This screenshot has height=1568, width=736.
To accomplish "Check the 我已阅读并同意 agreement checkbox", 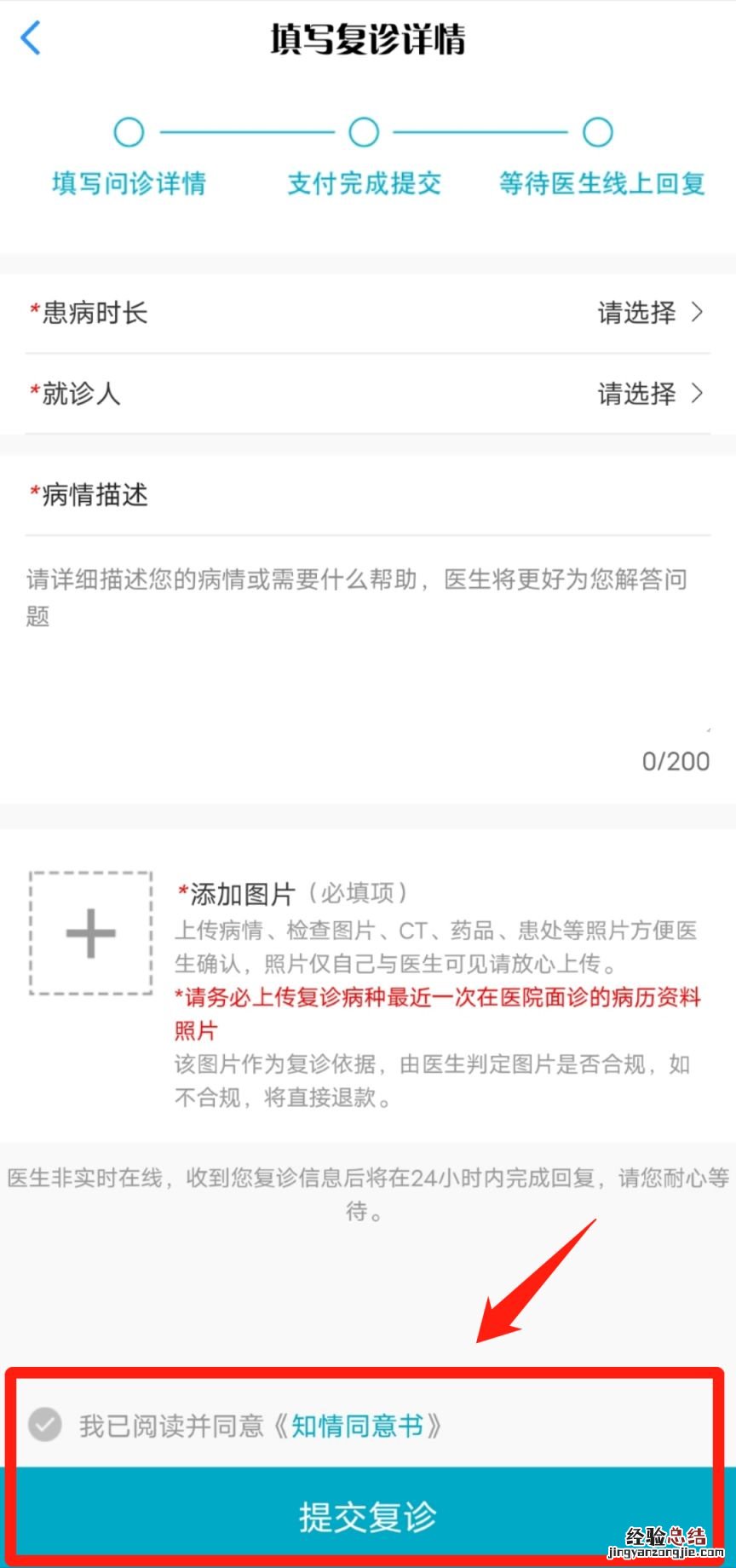I will coord(45,1425).
